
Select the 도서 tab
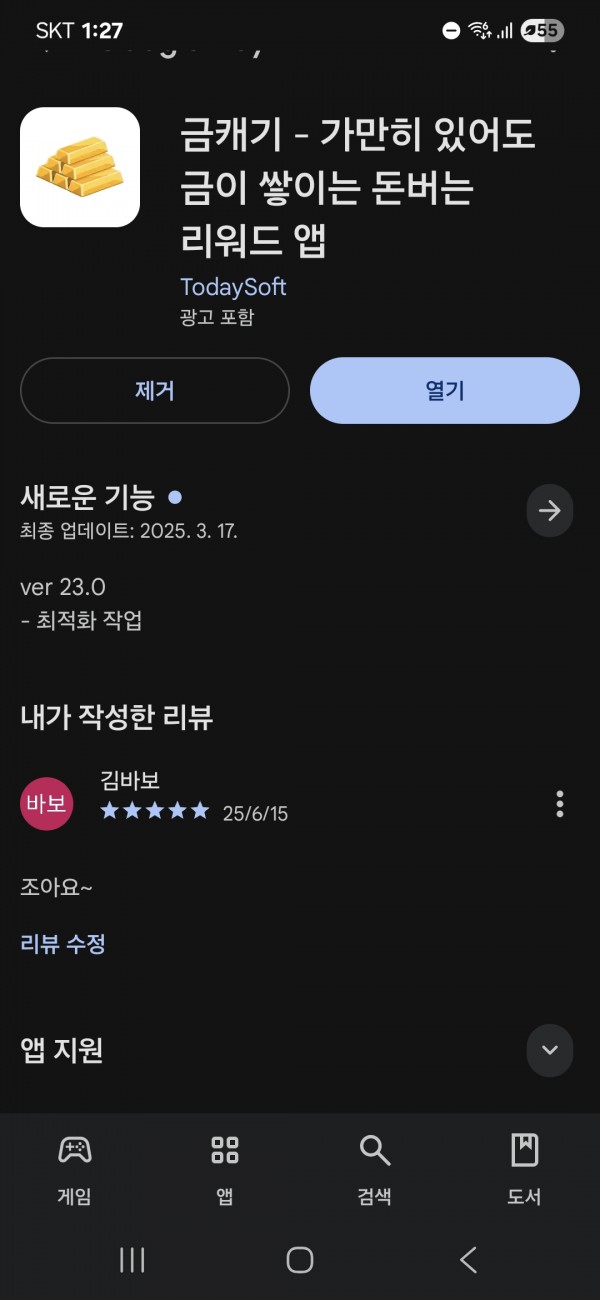click(525, 1170)
